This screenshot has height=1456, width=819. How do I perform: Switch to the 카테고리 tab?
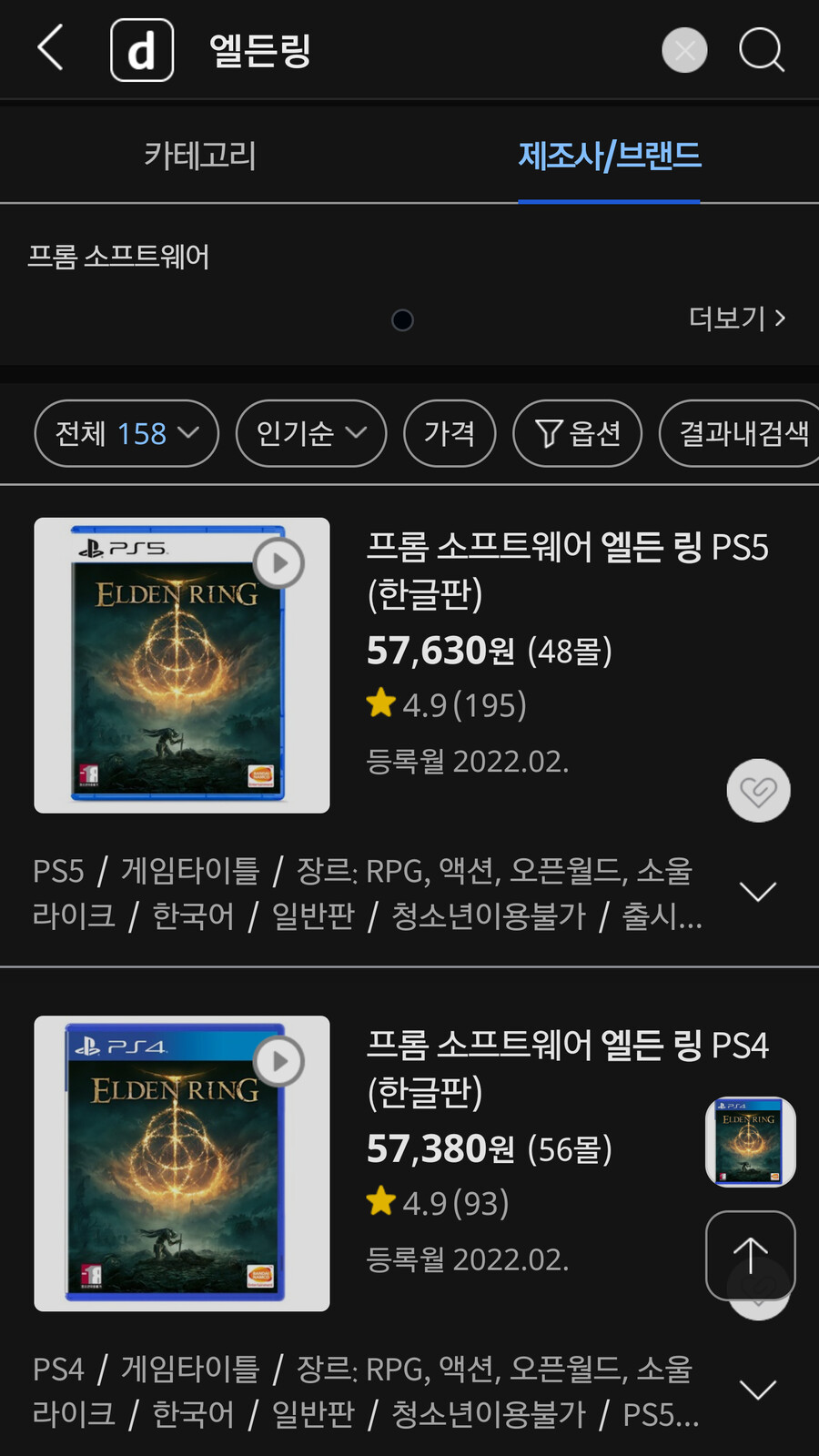tap(202, 155)
